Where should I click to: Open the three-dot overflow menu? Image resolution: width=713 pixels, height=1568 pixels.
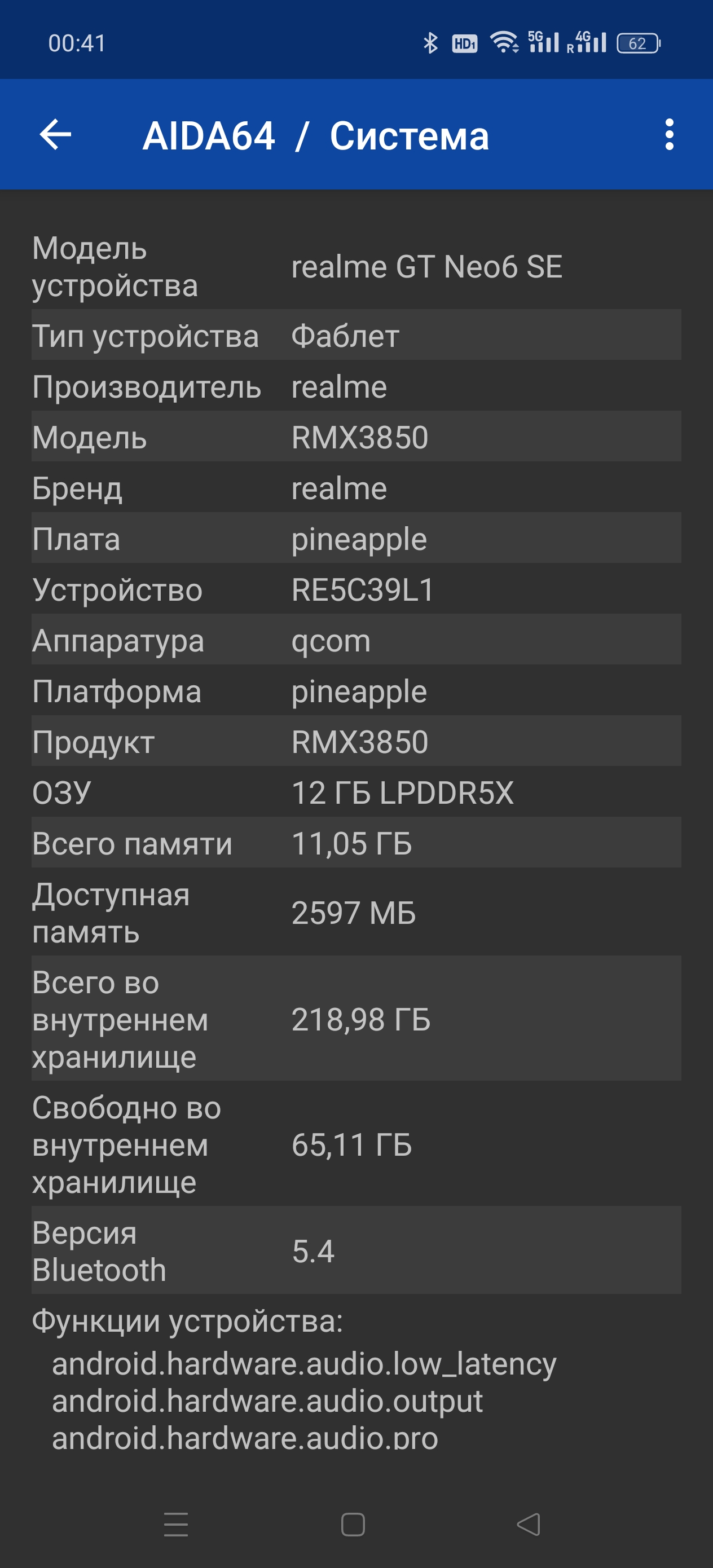pyautogui.click(x=669, y=135)
